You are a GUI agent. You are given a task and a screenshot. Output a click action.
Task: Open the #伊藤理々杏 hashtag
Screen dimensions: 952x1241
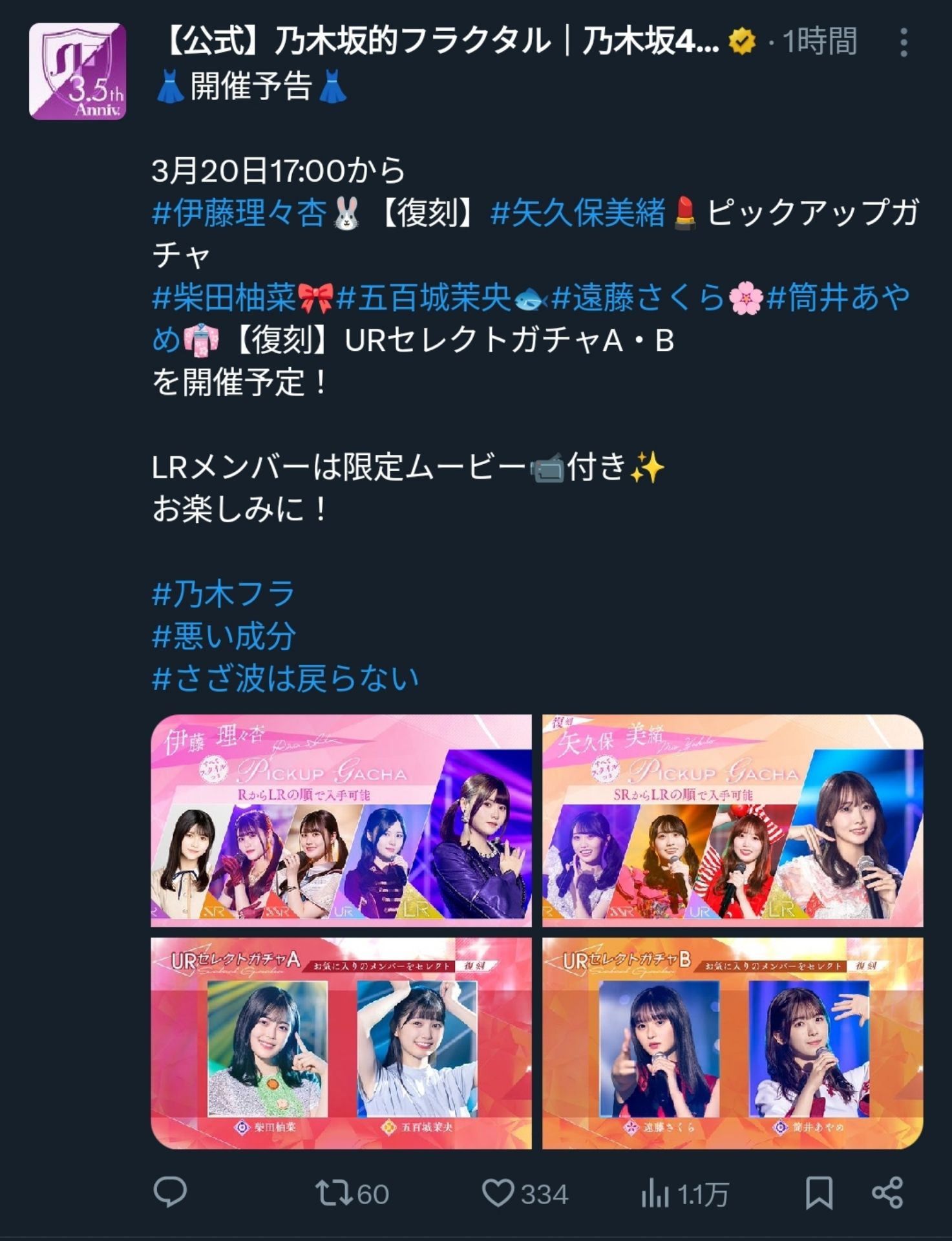239,213
